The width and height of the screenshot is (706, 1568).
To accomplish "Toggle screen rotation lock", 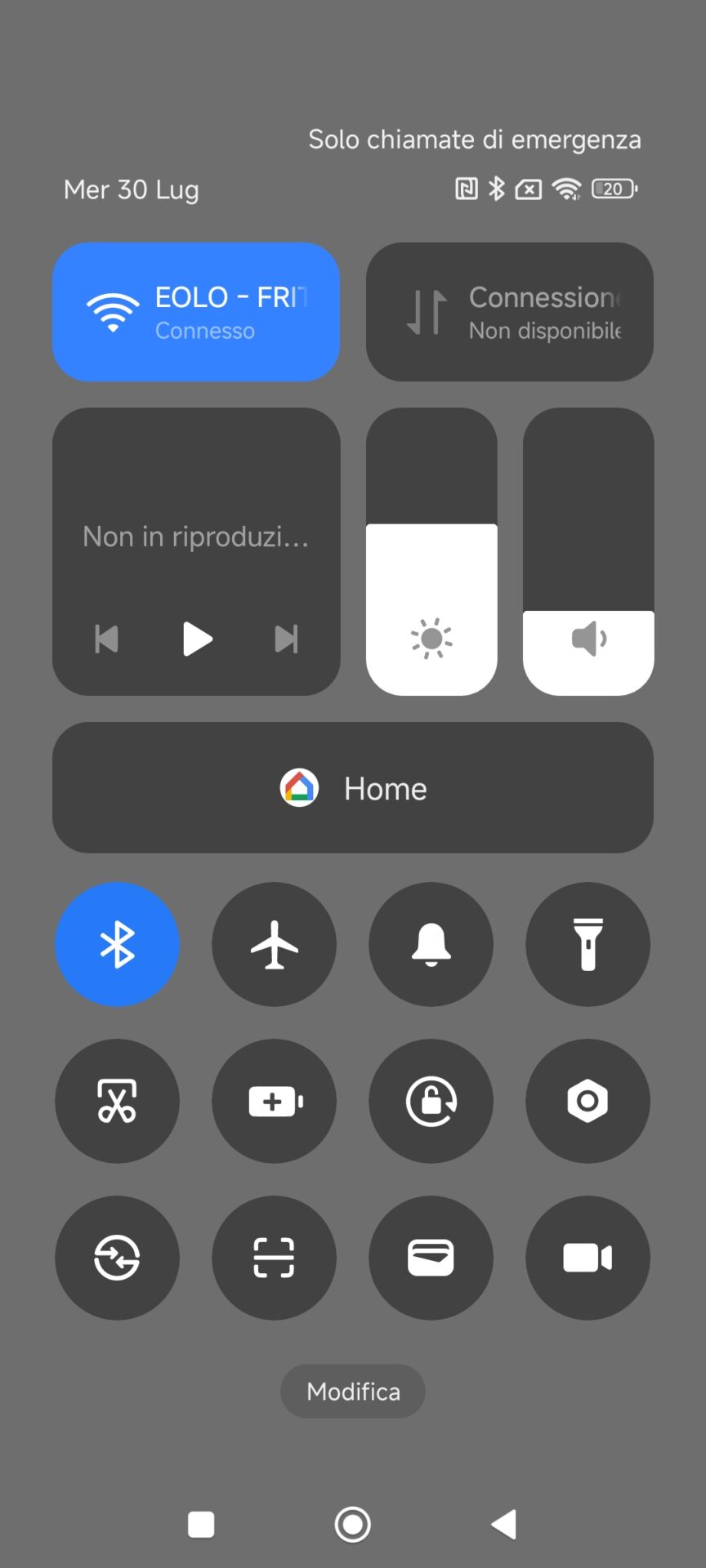I will (x=431, y=1101).
